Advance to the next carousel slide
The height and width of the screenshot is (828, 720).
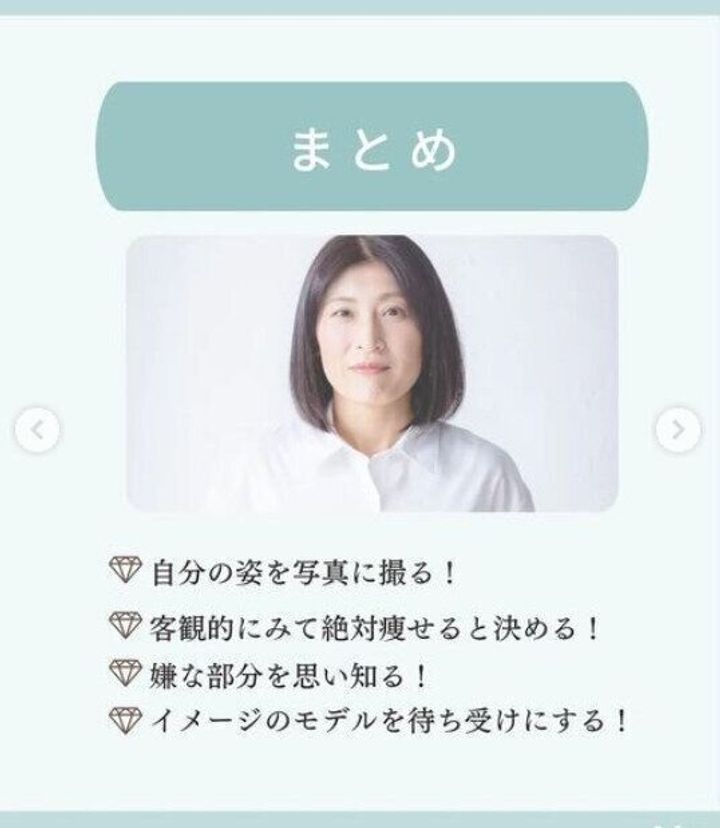677,430
